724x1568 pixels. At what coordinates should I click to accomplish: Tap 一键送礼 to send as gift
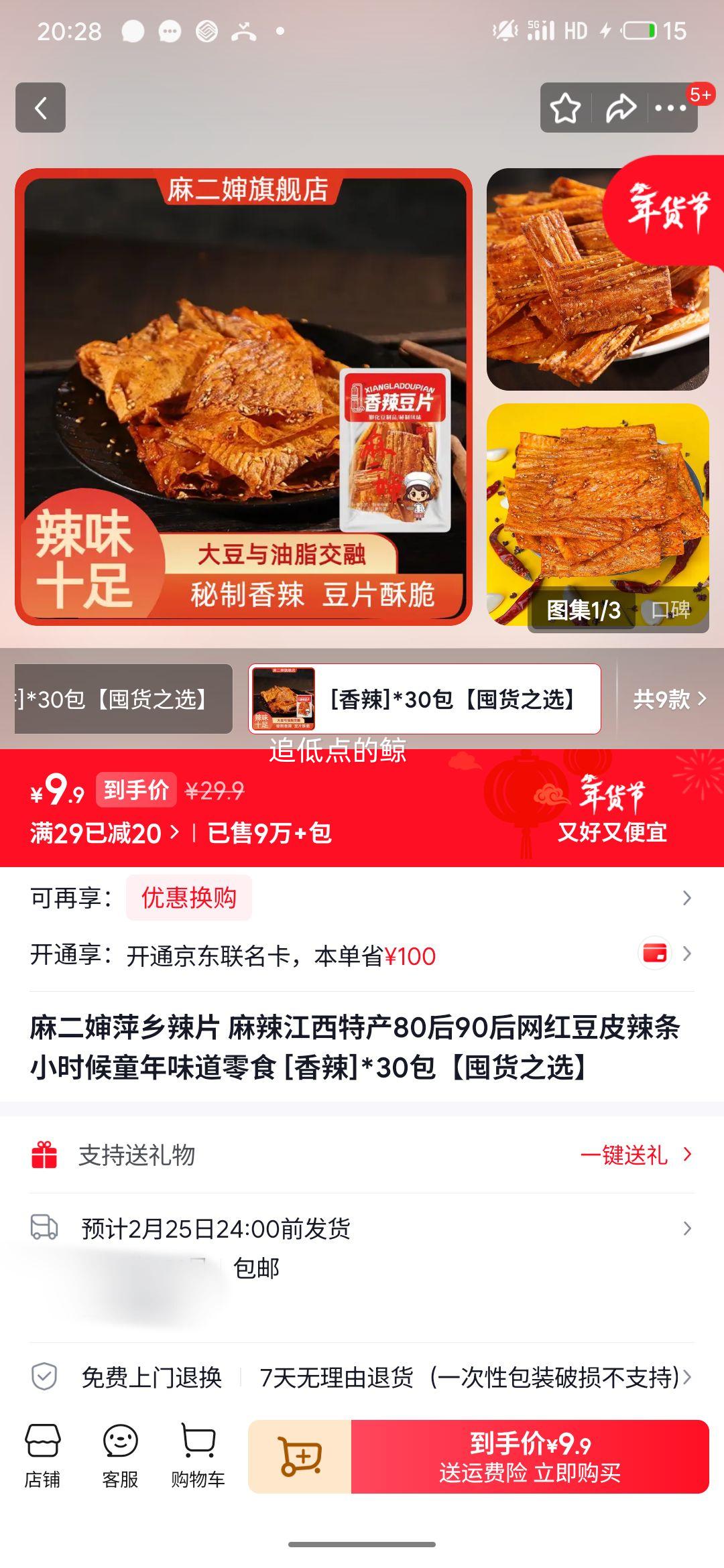click(635, 1155)
